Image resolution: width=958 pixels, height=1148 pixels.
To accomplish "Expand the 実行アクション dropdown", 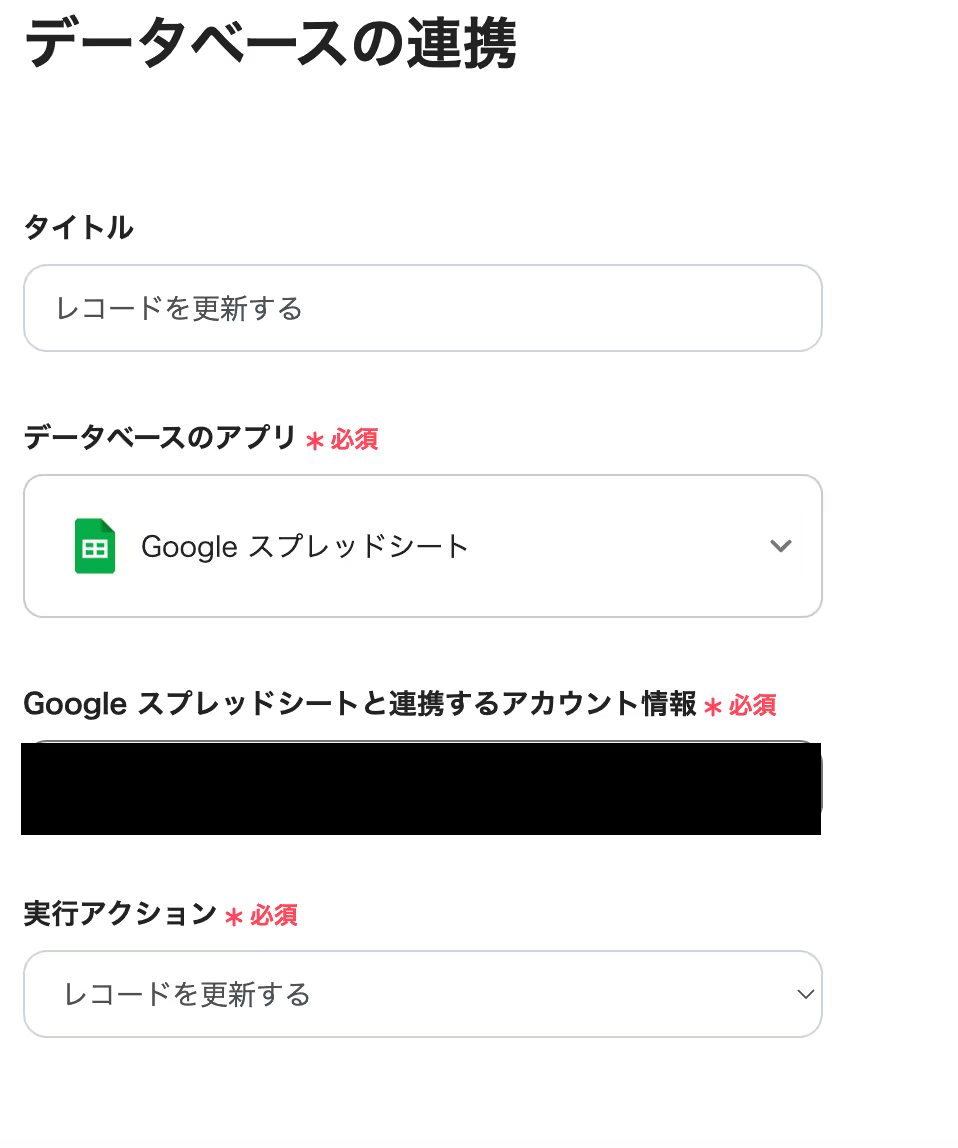I will click(x=422, y=994).
